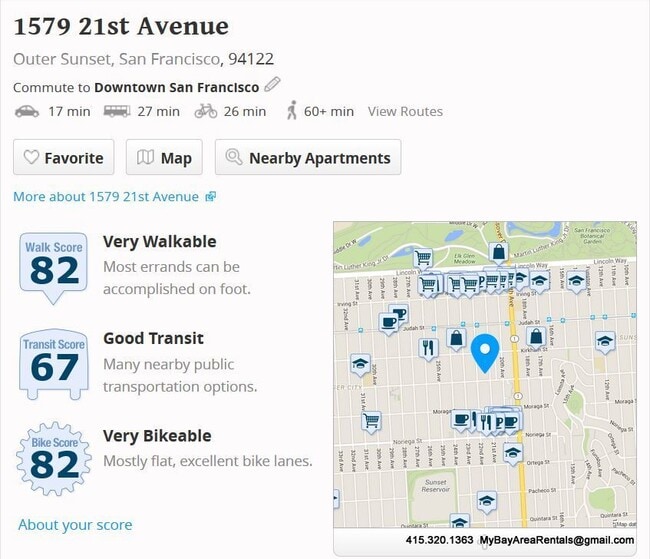
Task: Open the View Routes link
Action: pos(405,111)
